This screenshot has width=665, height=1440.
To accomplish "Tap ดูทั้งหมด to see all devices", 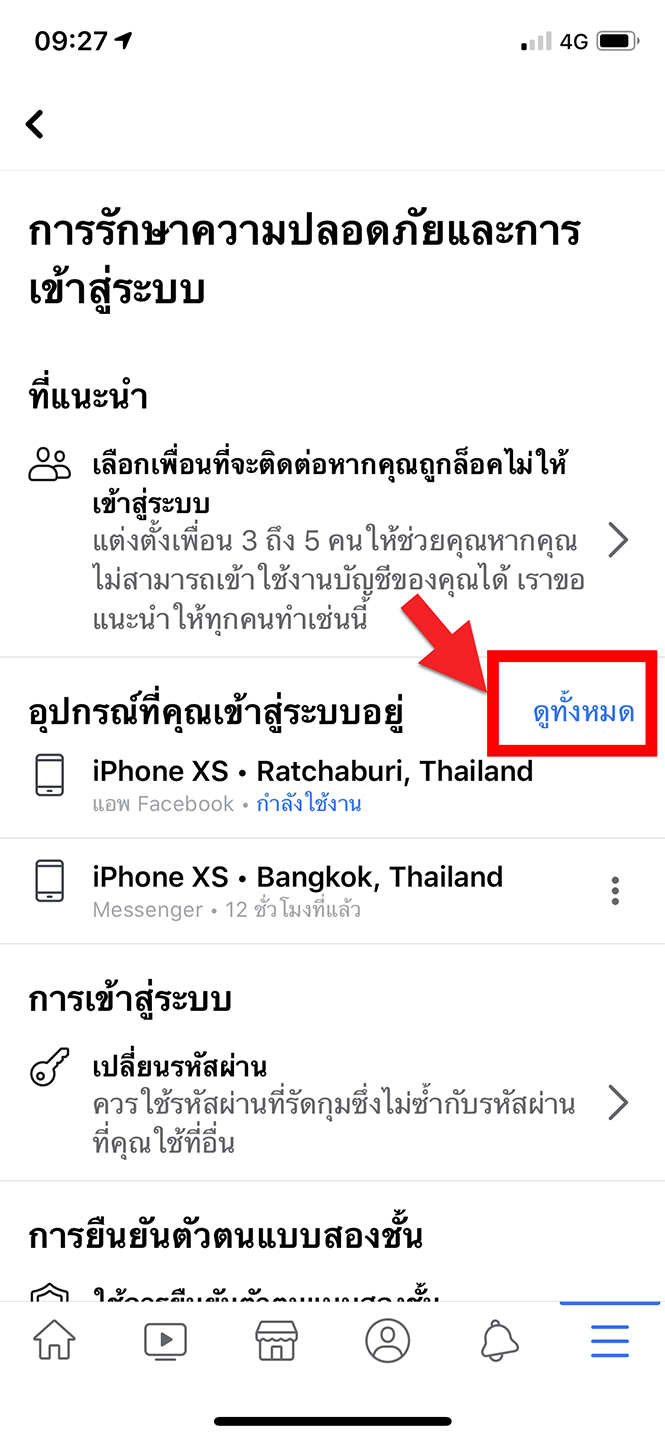I will [584, 712].
